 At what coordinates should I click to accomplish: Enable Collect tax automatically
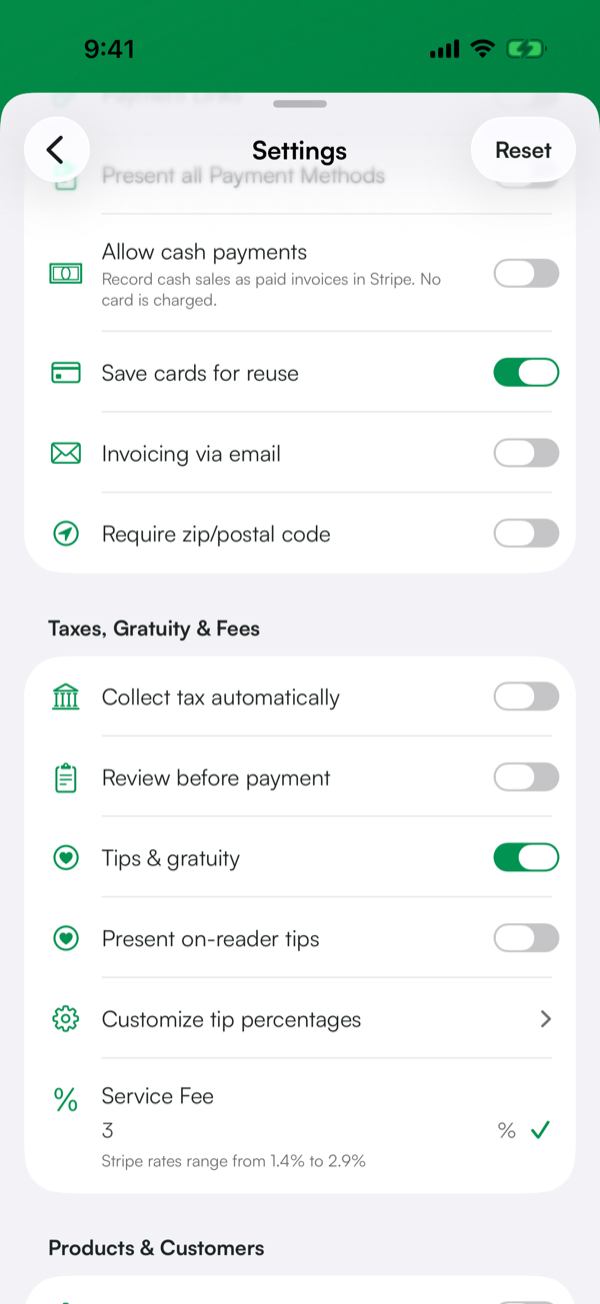coord(526,697)
